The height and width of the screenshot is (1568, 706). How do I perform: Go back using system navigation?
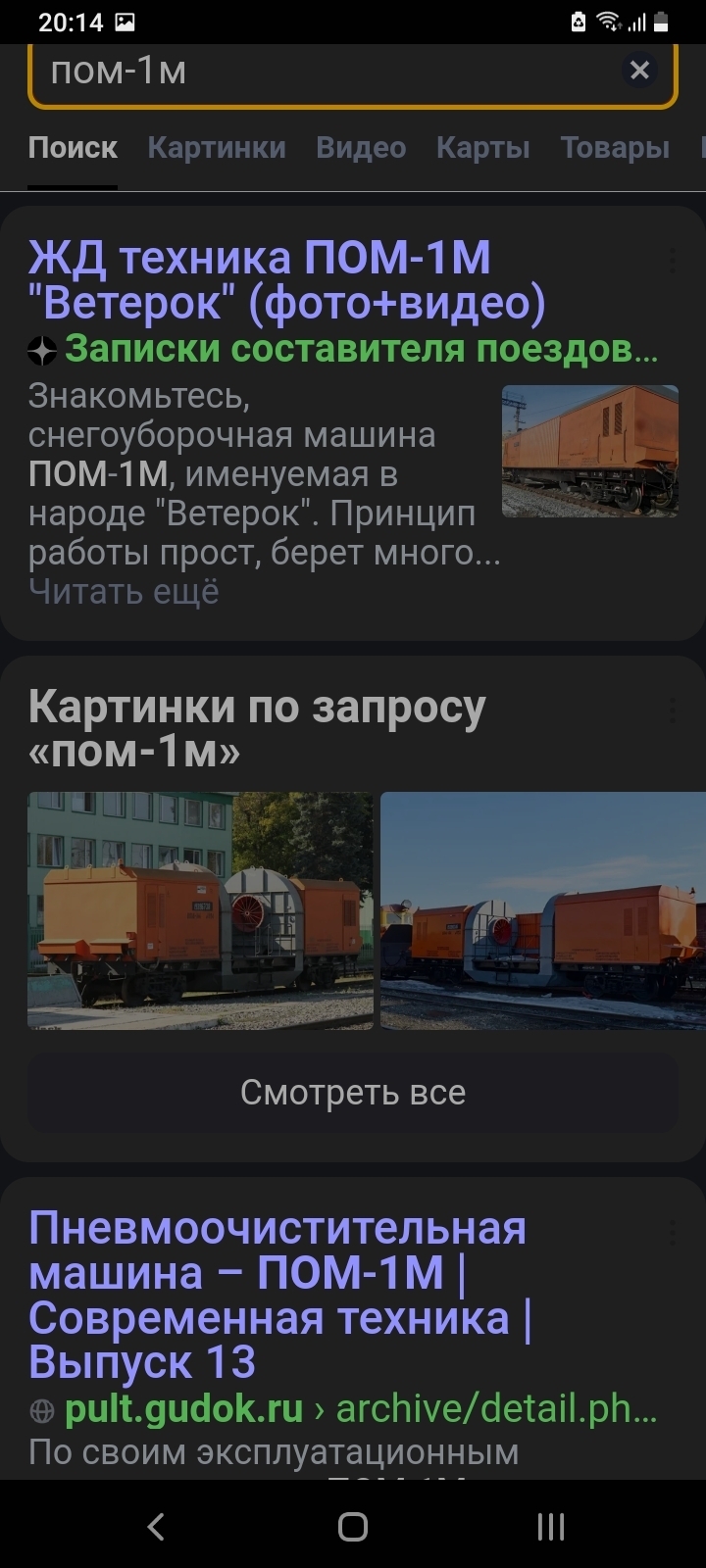(155, 1526)
